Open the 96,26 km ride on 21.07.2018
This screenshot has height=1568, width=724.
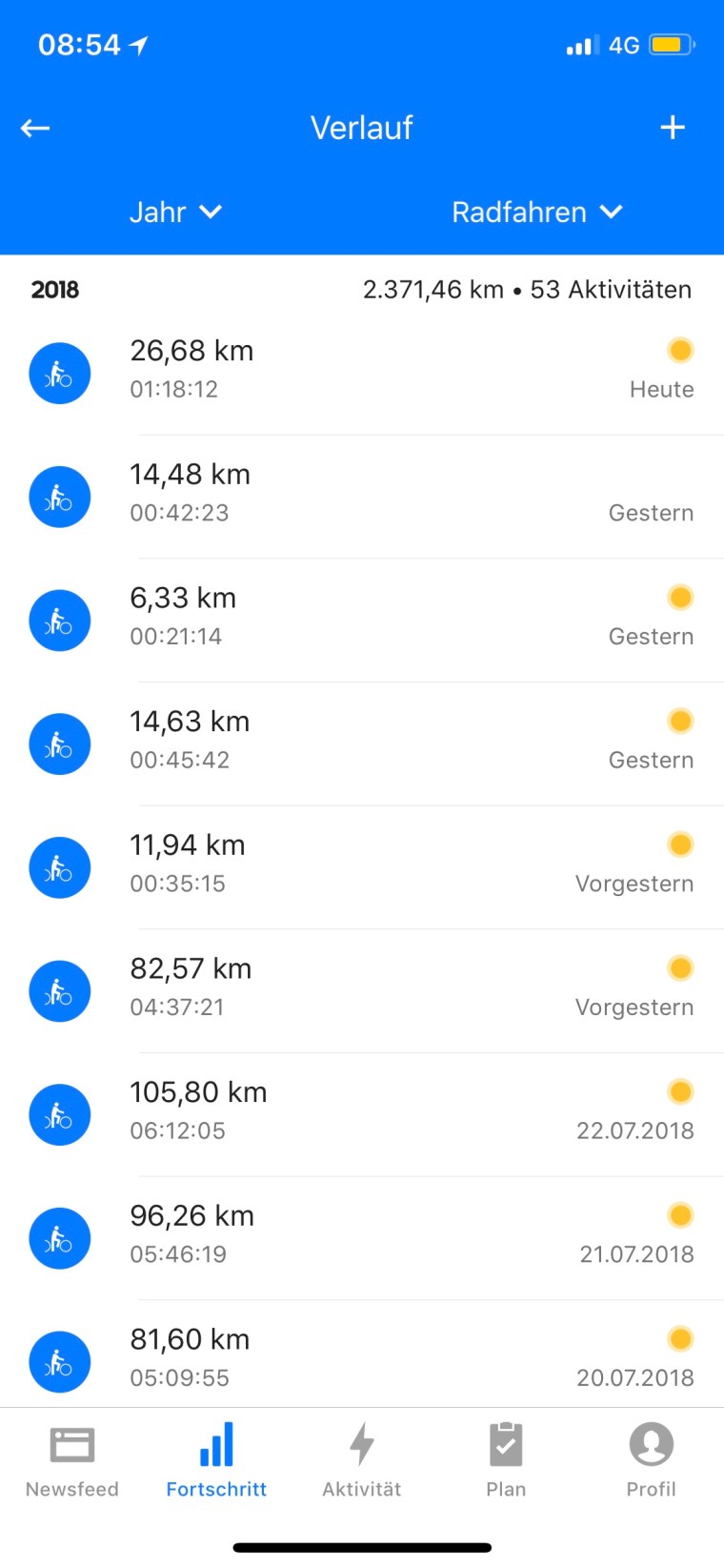click(x=362, y=1235)
